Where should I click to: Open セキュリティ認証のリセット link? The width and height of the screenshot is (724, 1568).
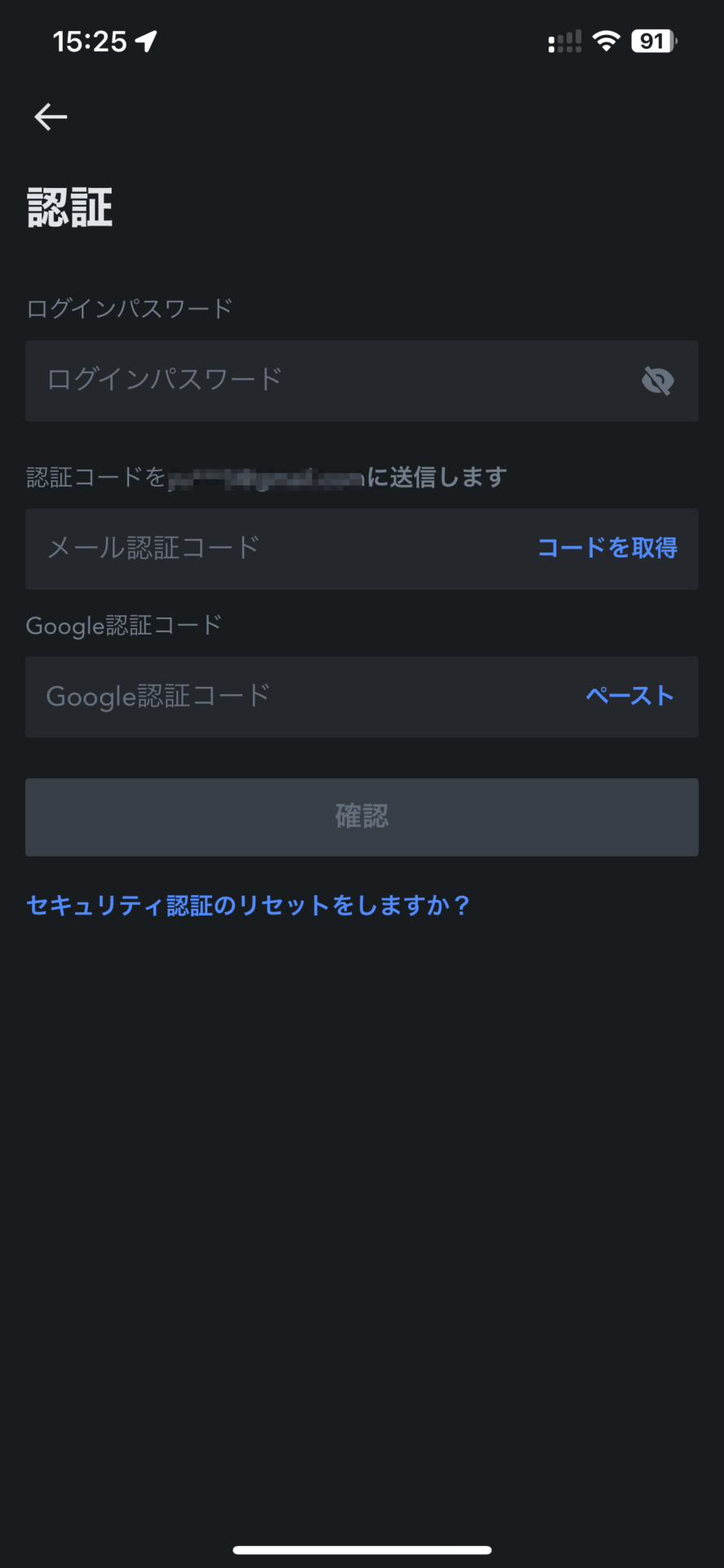tap(249, 905)
